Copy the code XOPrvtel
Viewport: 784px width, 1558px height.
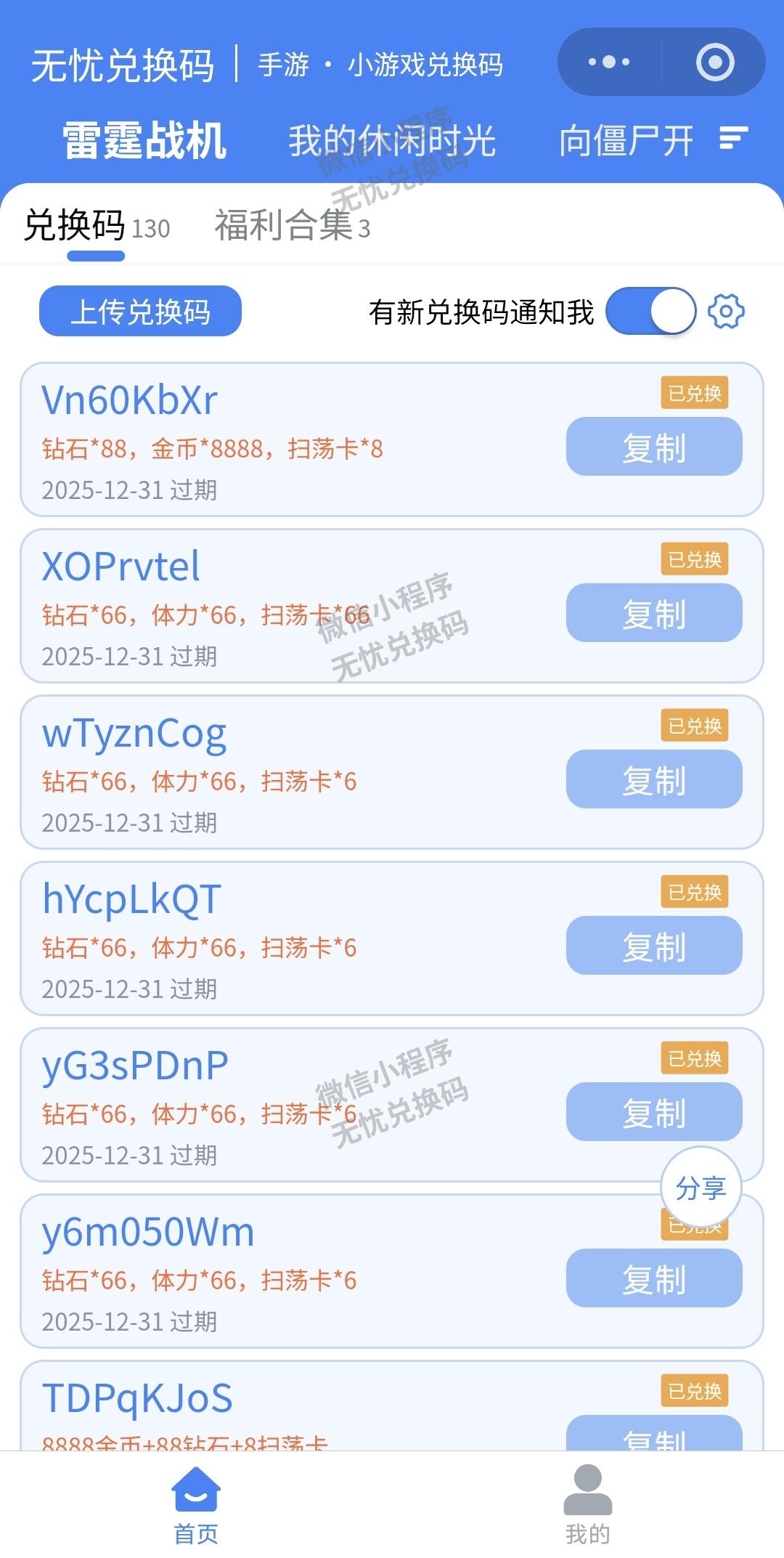652,614
